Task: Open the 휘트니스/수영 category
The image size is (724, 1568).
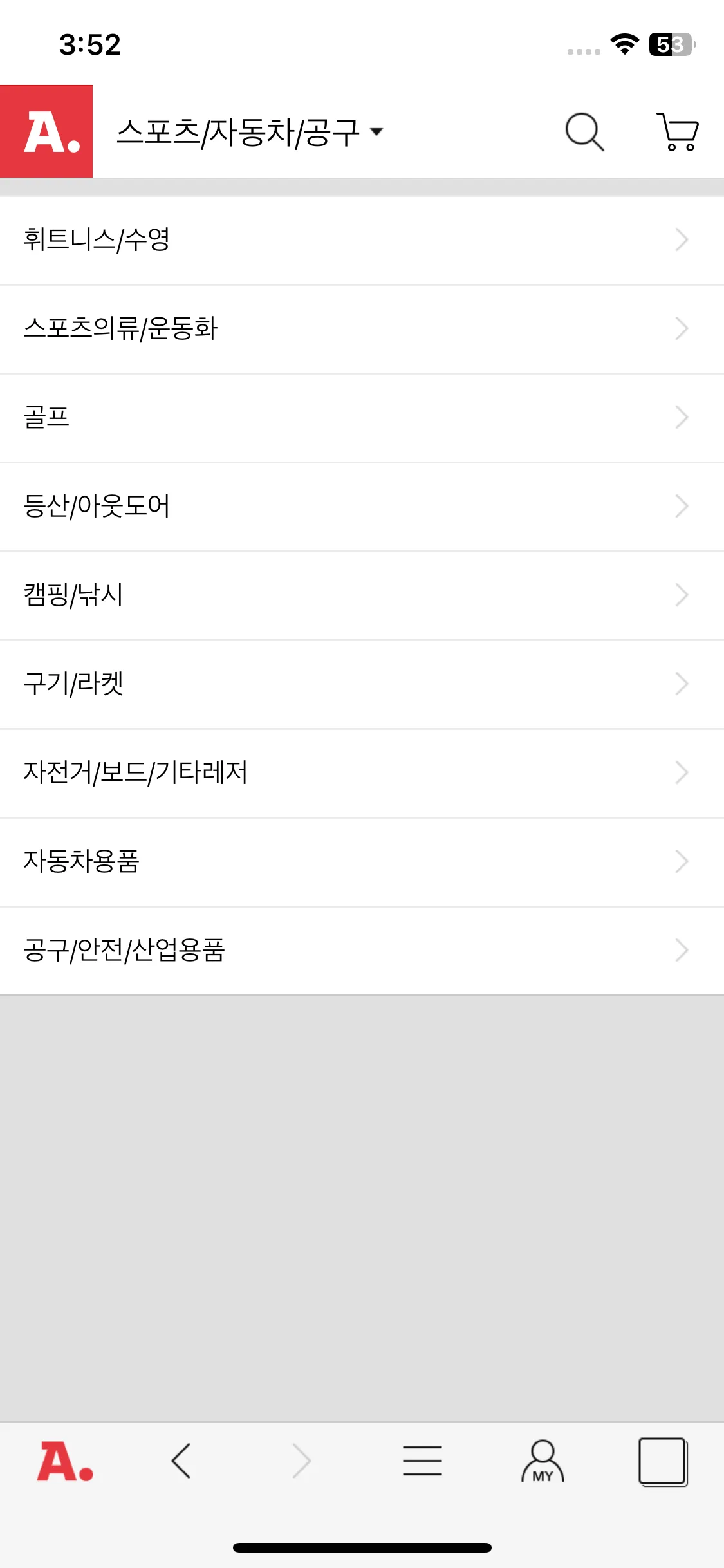Action: point(362,240)
